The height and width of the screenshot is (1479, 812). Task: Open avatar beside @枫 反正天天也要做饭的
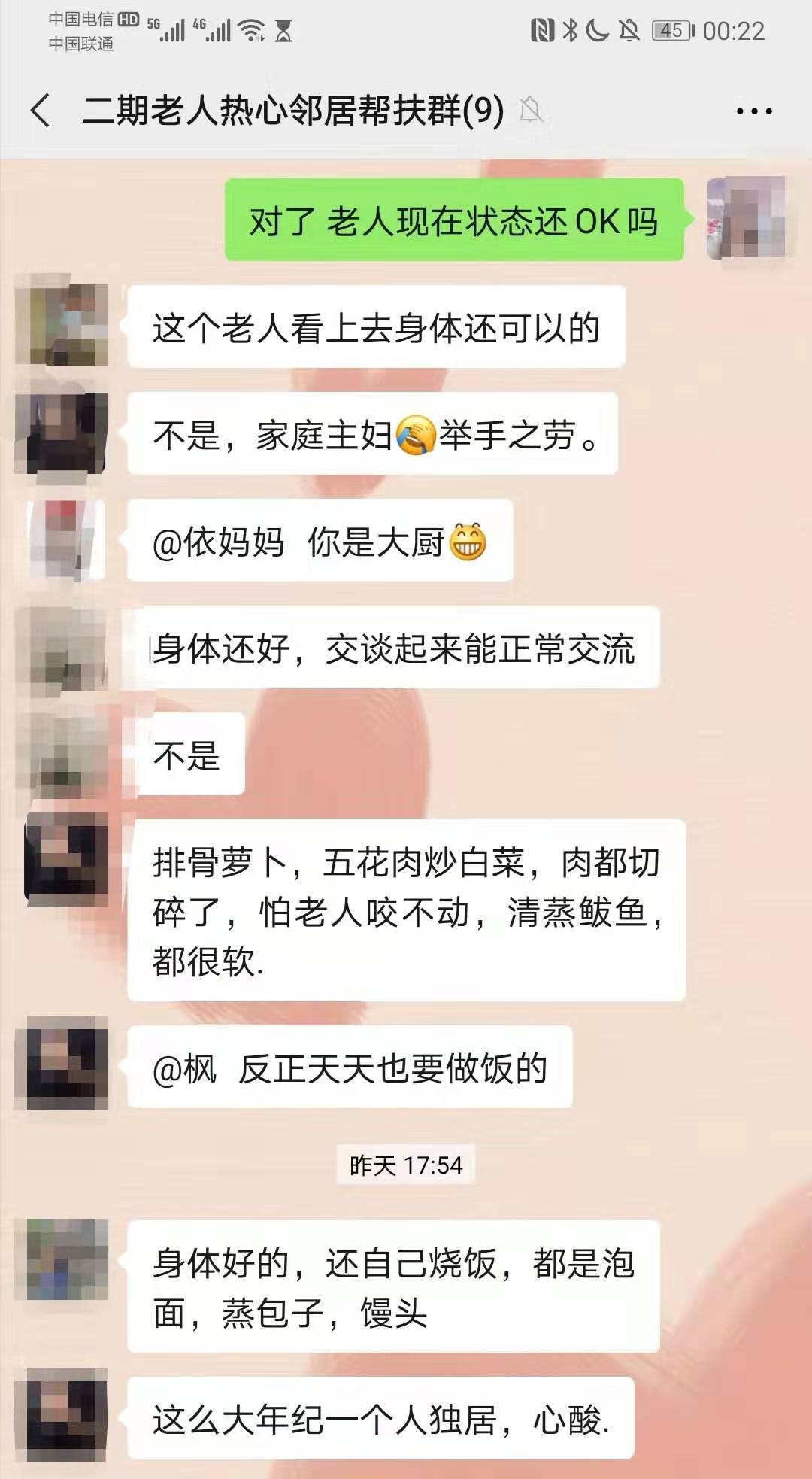[66, 1064]
